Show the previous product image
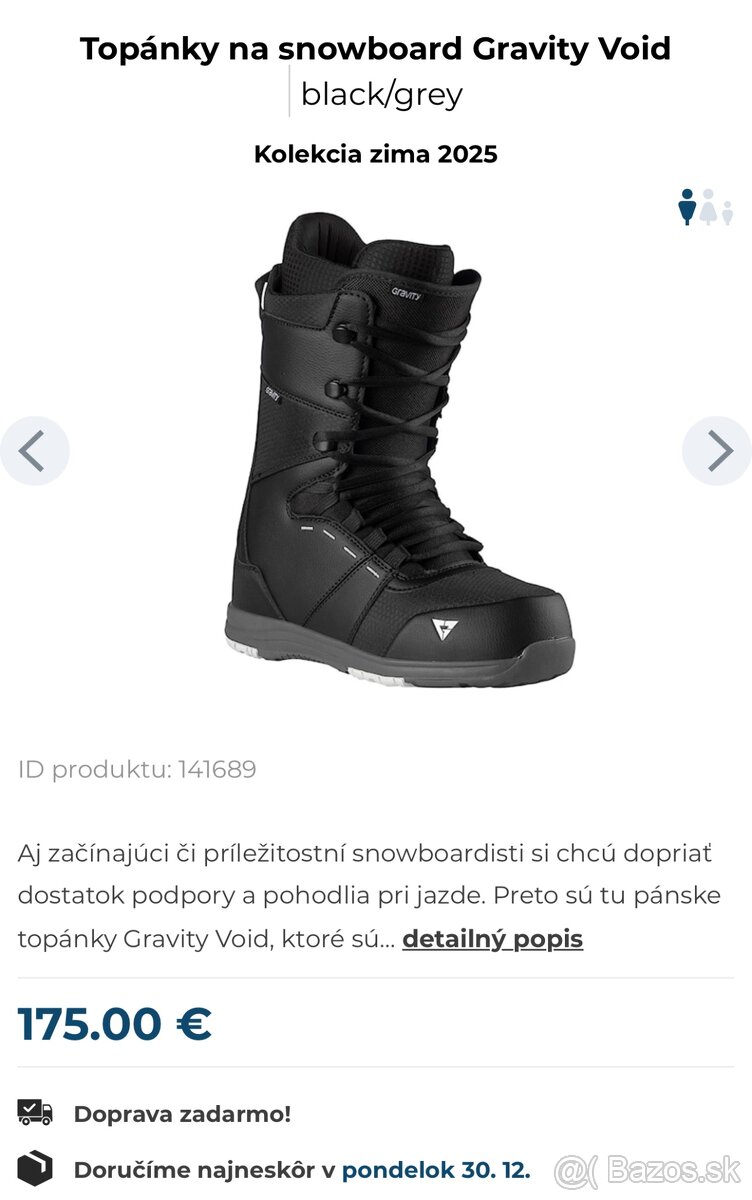Image resolution: width=752 pixels, height=1200 pixels. [x=35, y=451]
